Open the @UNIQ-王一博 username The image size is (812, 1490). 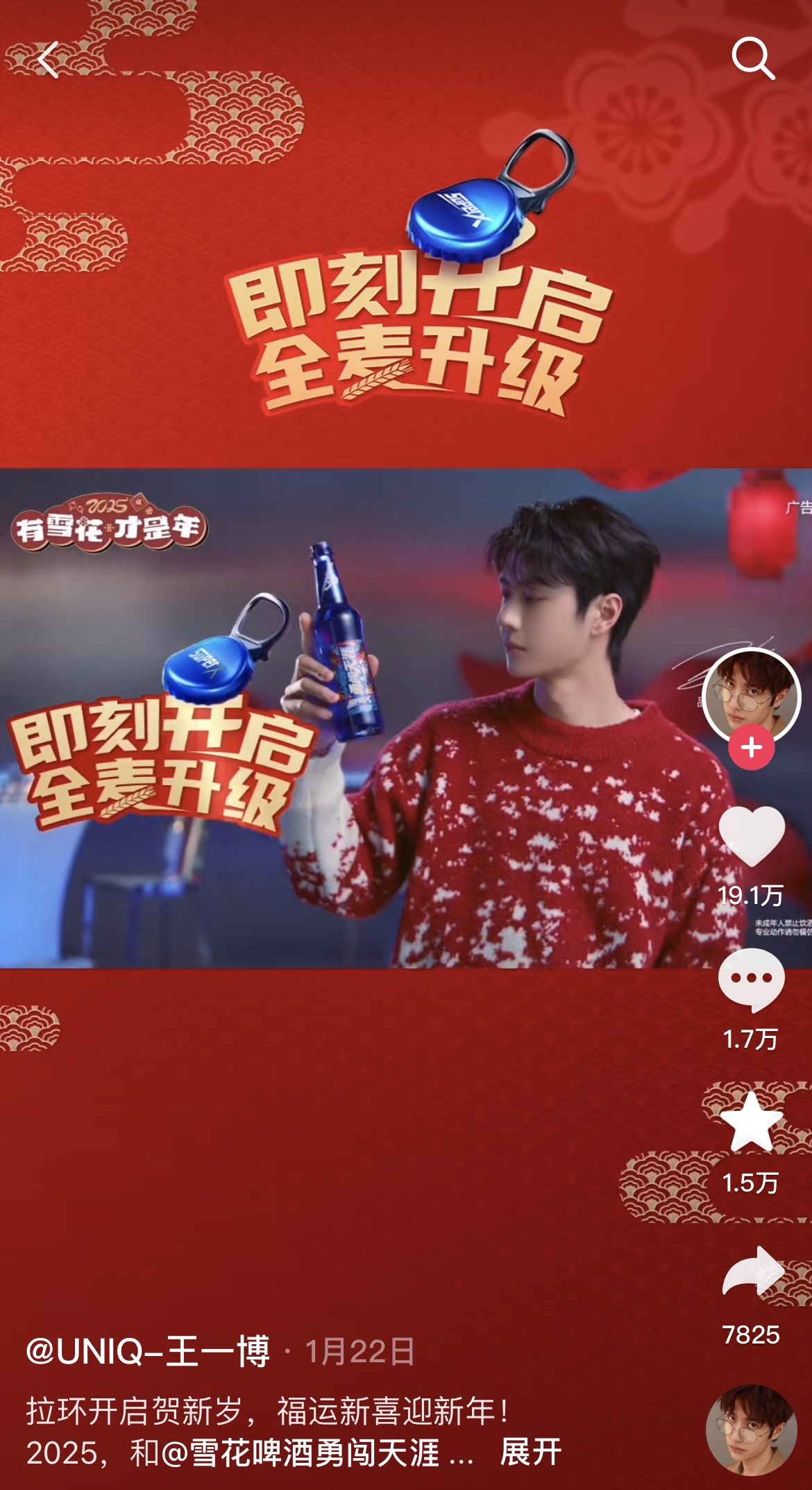click(147, 1353)
